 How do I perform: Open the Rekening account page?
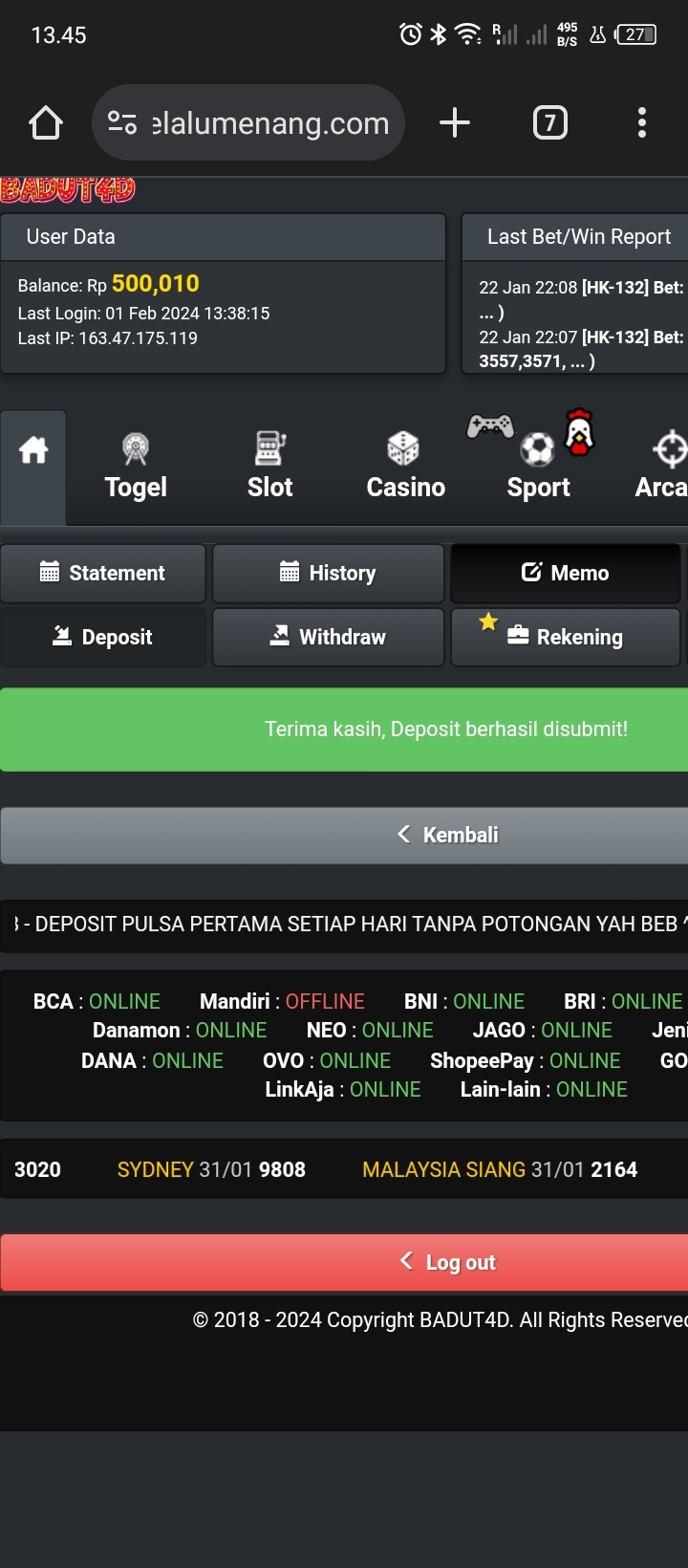coord(565,637)
